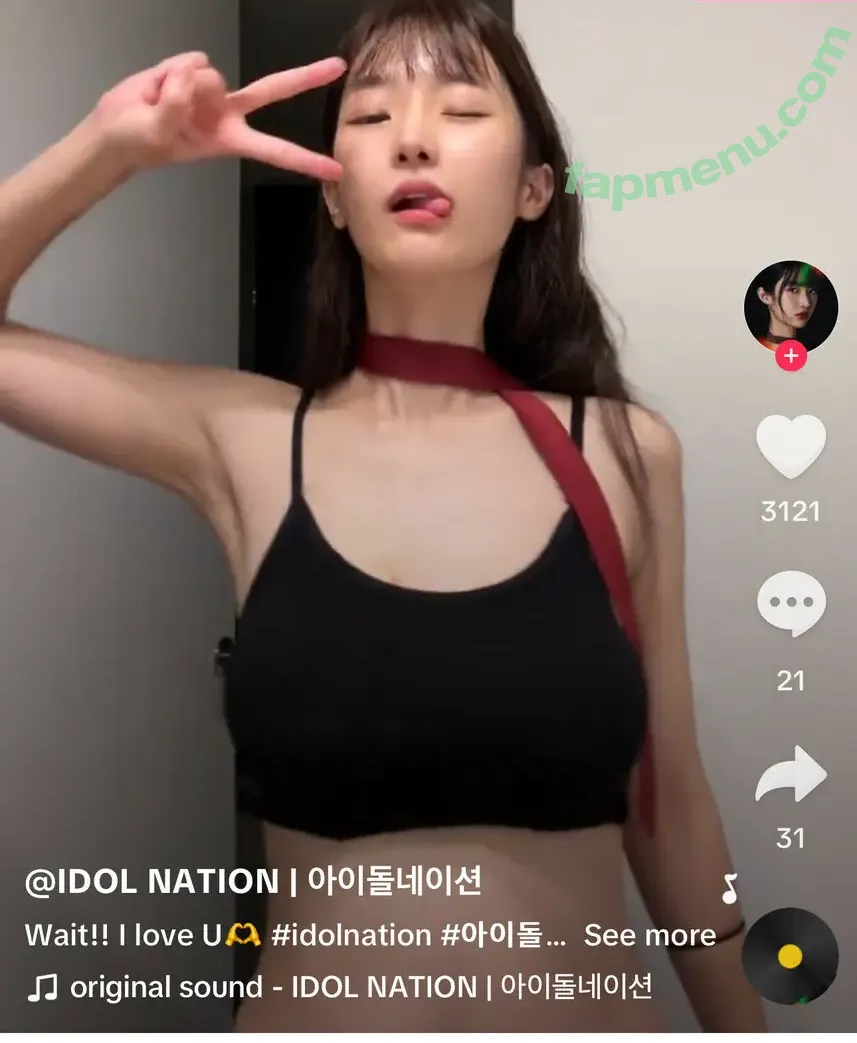
Task: Share this video with the arrow icon
Action: [791, 774]
